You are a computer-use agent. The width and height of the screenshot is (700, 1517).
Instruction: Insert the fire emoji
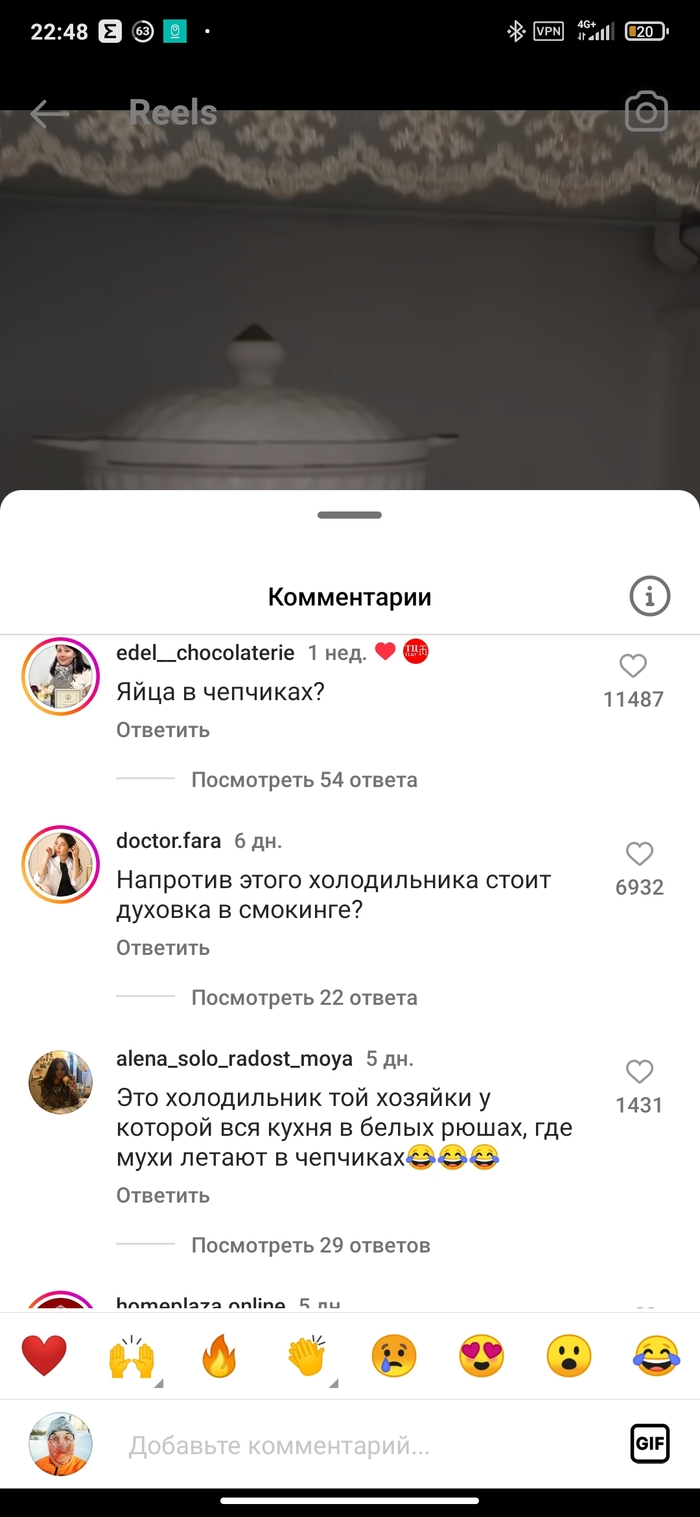click(x=219, y=1357)
